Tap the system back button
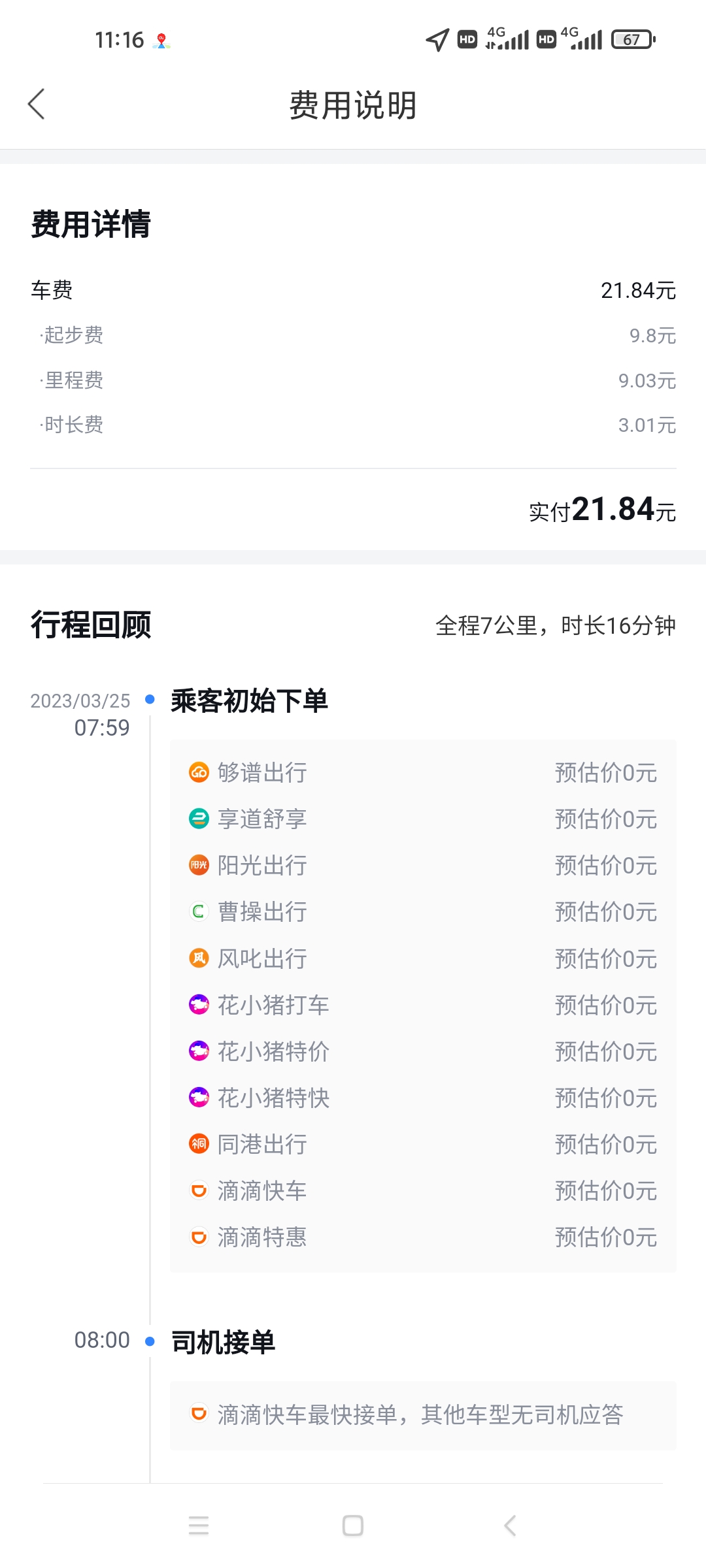 click(x=510, y=1526)
